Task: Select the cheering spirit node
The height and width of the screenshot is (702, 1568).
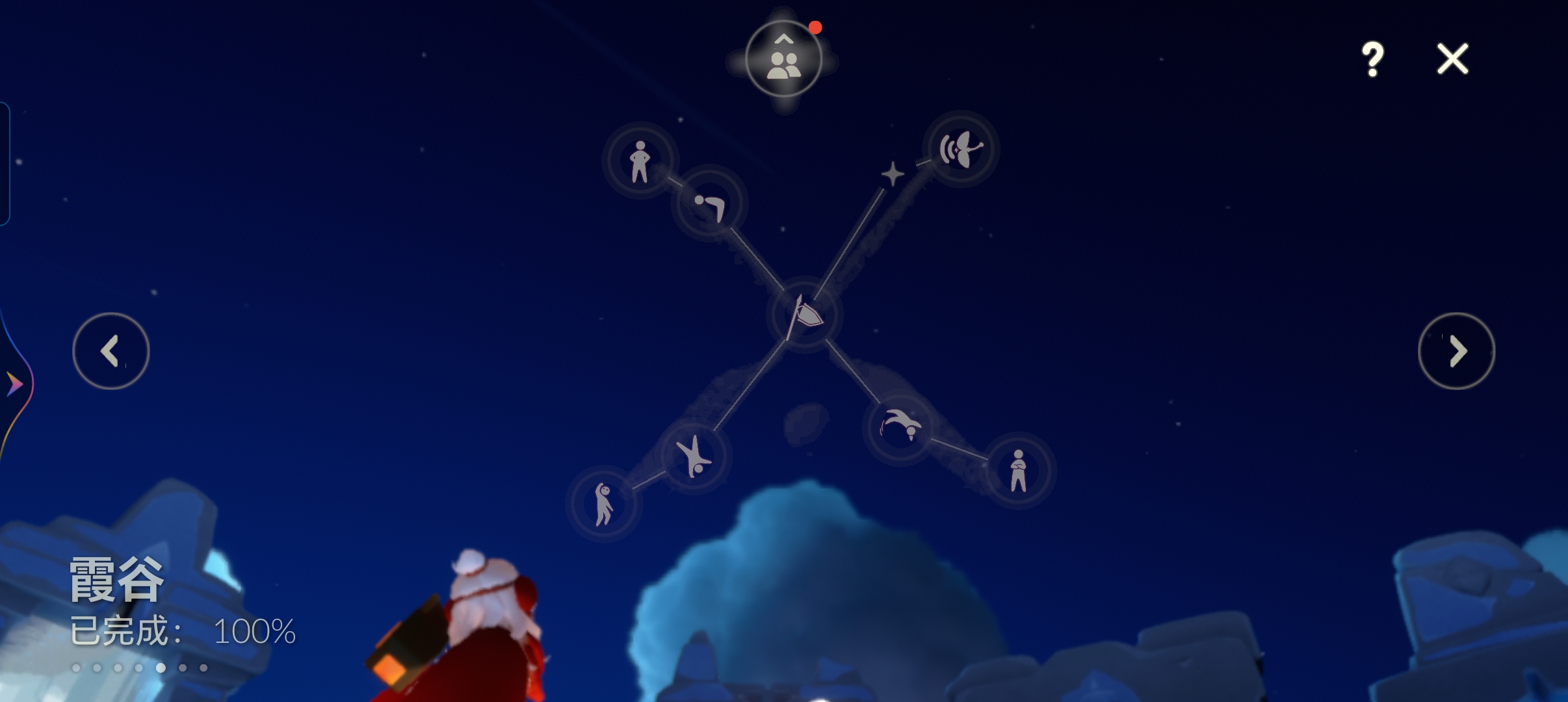Action: pos(604,504)
